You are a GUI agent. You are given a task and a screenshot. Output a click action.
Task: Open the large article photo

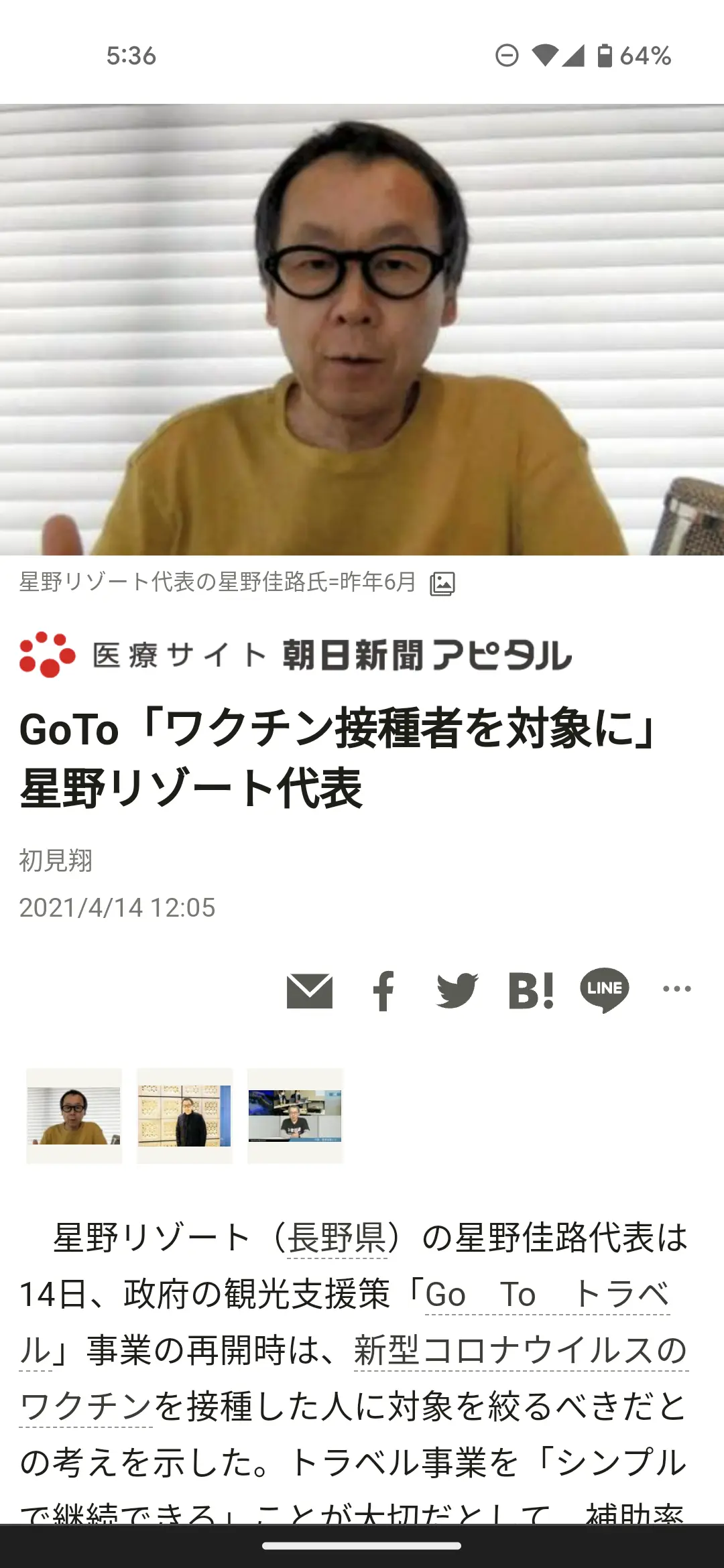pyautogui.click(x=362, y=330)
